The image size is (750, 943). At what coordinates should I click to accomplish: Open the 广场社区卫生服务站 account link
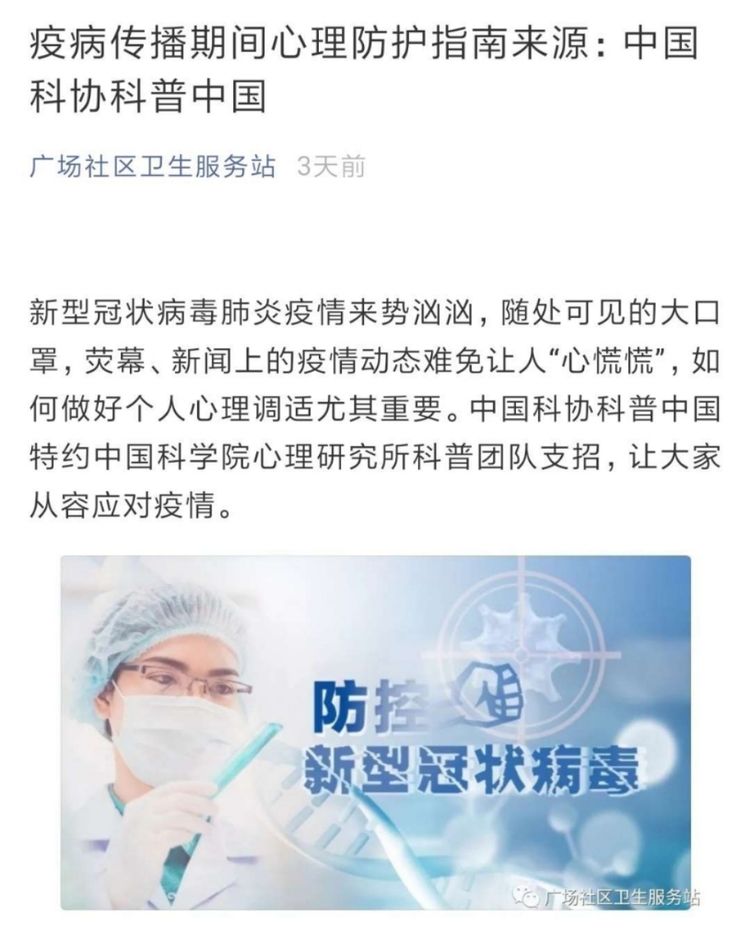pyautogui.click(x=153, y=166)
